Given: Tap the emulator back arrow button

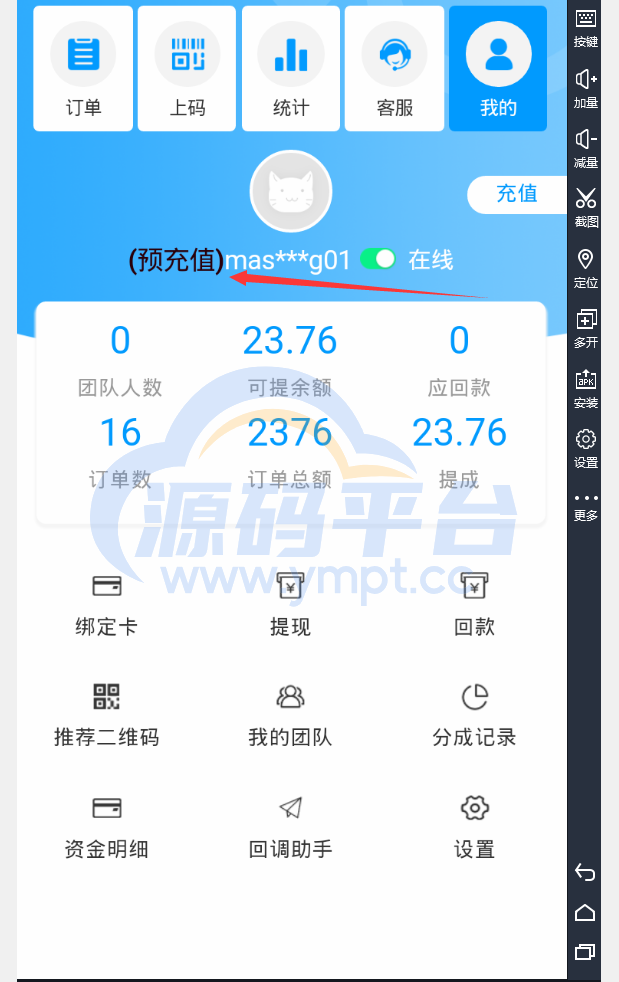Looking at the screenshot, I should click(x=585, y=873).
